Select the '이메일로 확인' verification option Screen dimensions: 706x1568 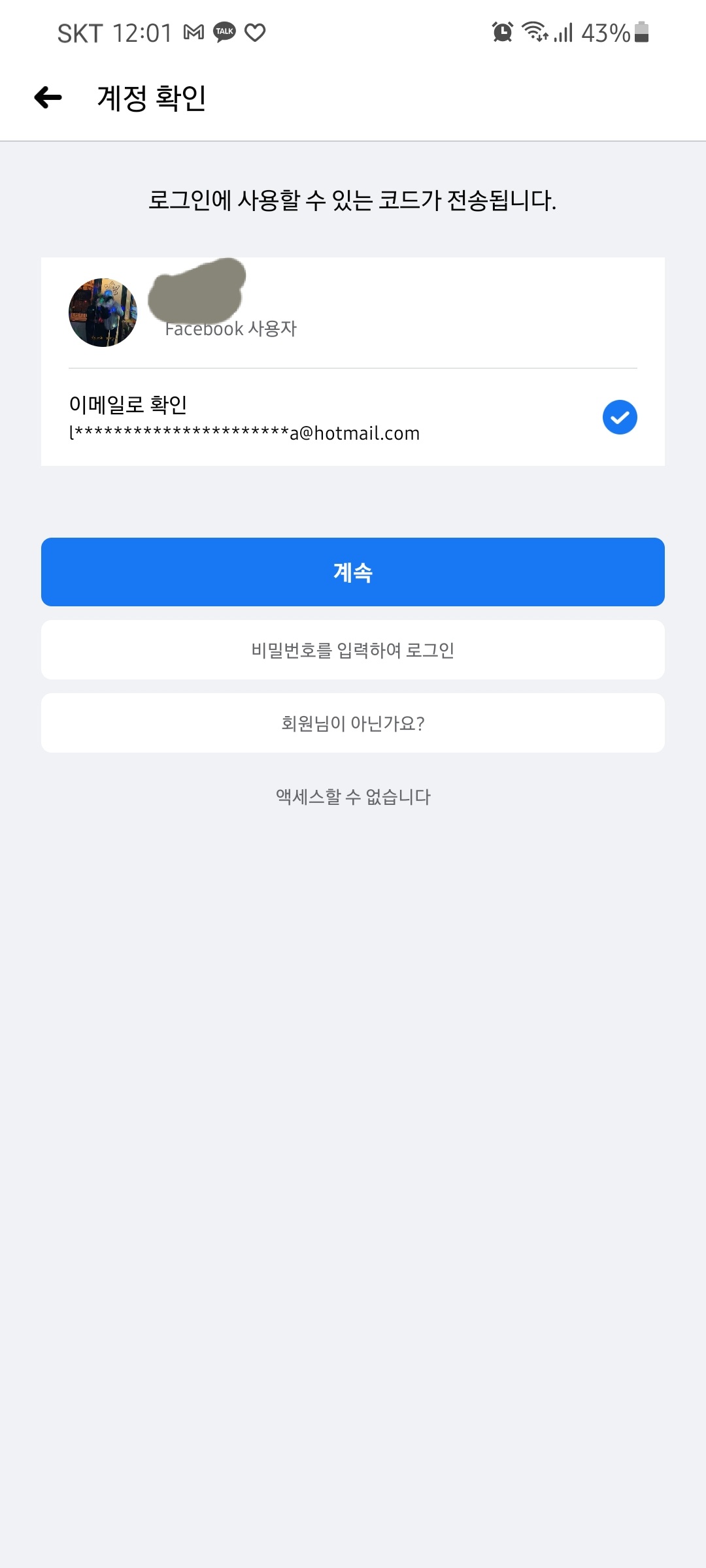click(x=129, y=404)
